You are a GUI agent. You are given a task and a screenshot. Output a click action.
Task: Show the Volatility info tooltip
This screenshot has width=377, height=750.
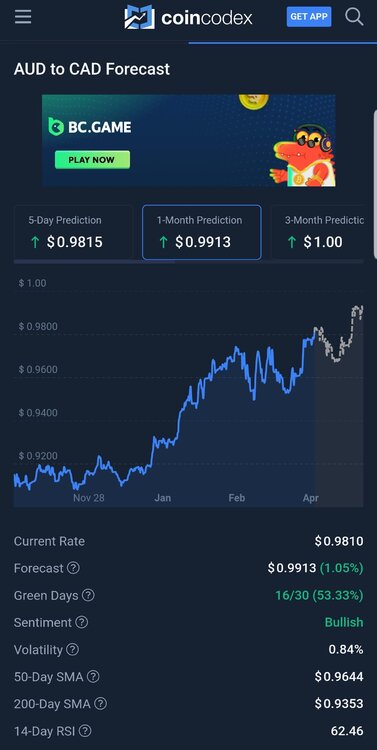tap(72, 650)
